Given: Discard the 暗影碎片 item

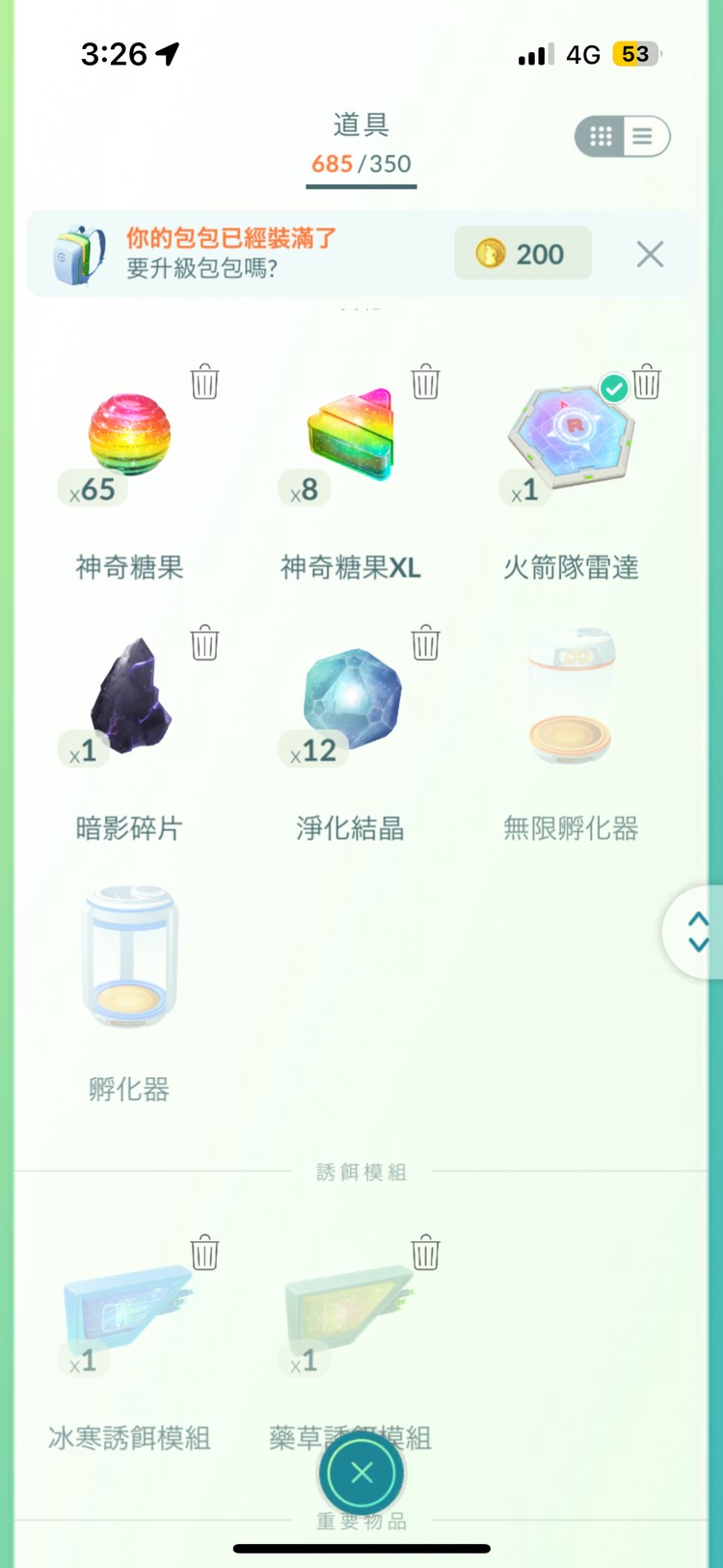Looking at the screenshot, I should [204, 642].
